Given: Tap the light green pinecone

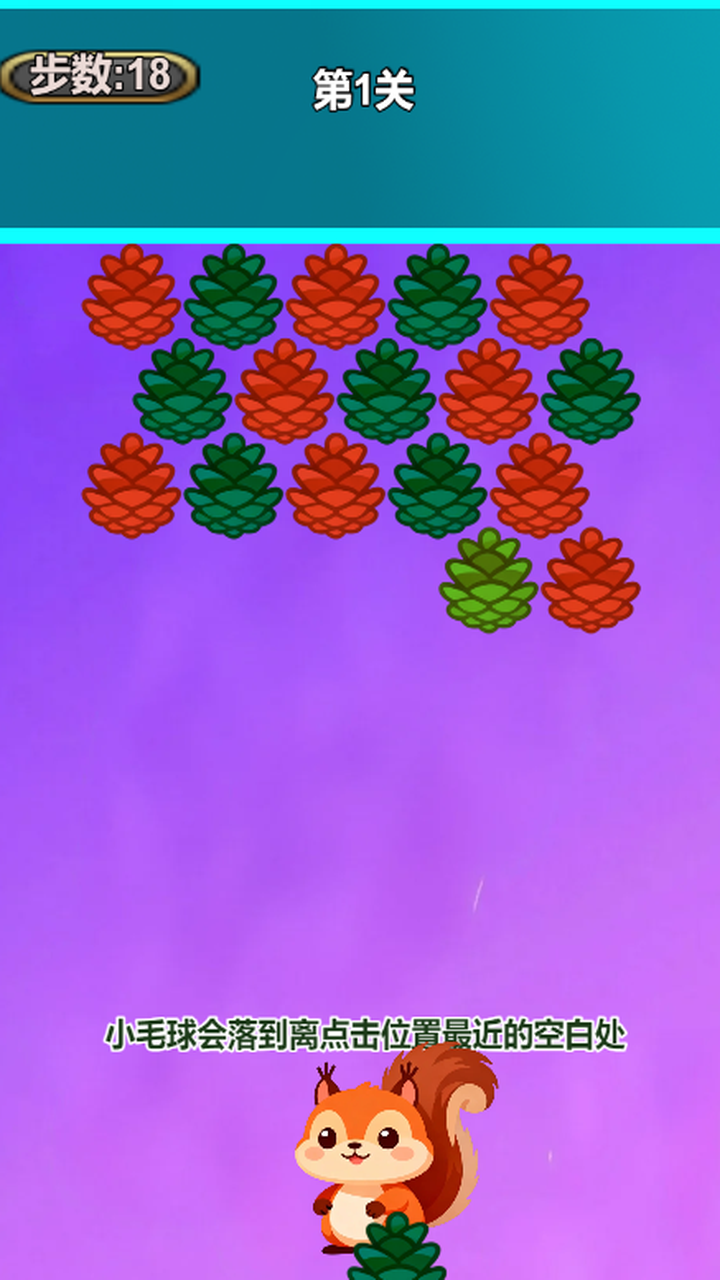Looking at the screenshot, I should pos(488,581).
